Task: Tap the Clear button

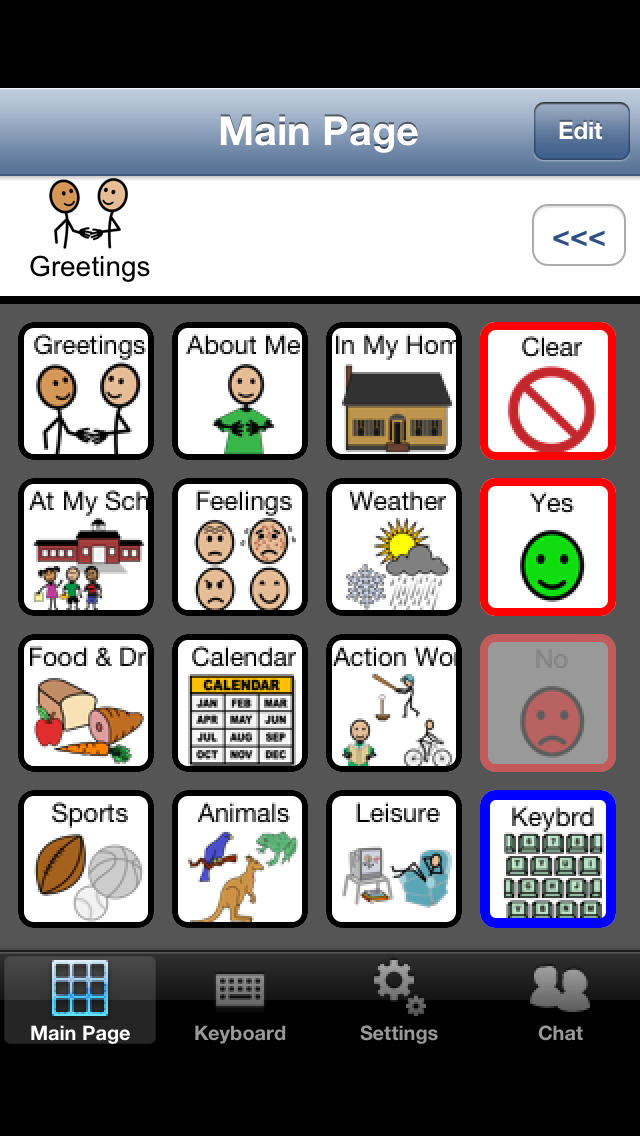Action: [548, 391]
